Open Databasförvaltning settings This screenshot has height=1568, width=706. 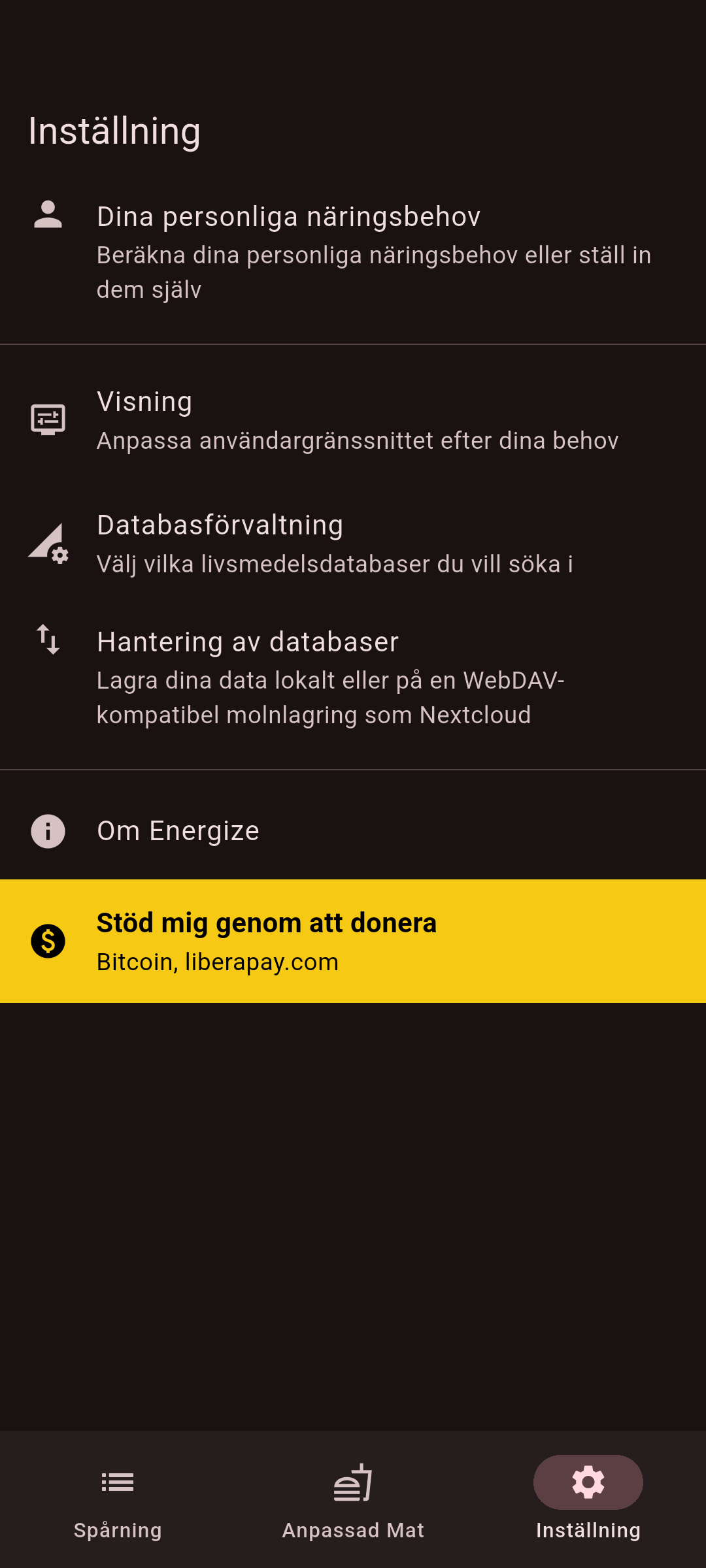pos(353,544)
